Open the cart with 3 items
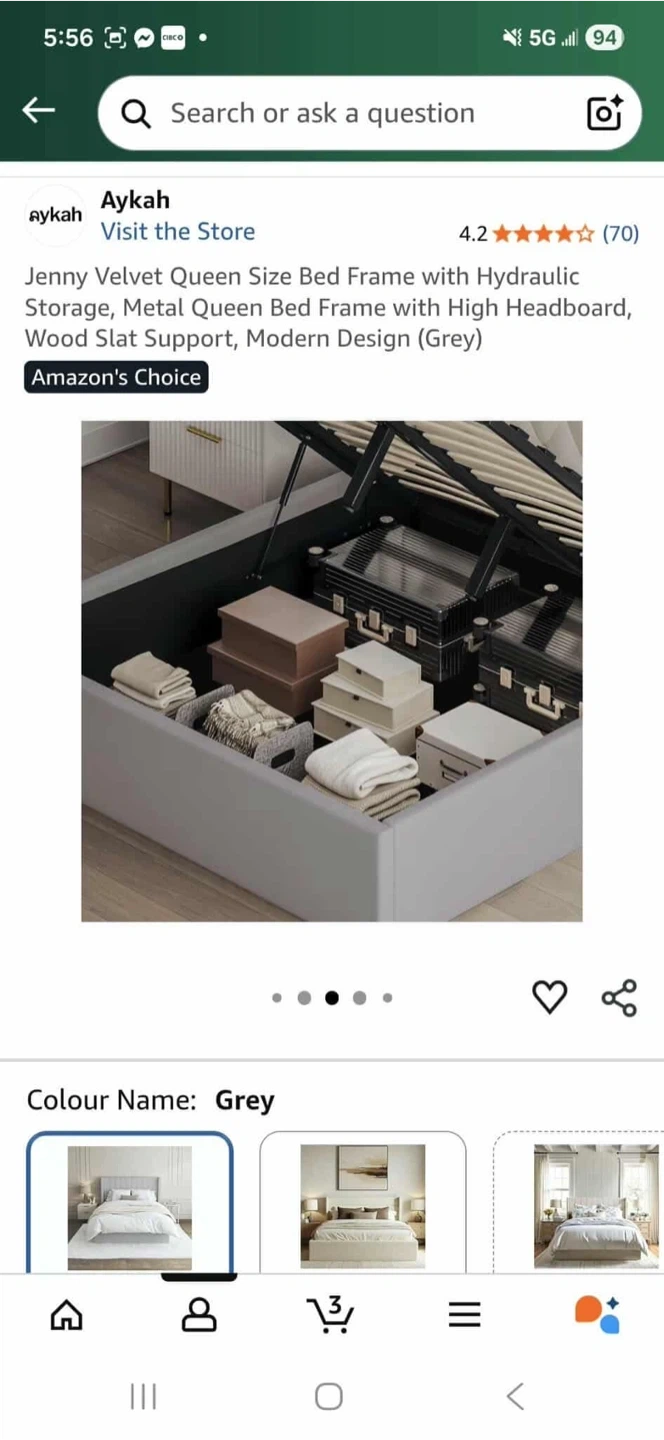 (x=331, y=1314)
